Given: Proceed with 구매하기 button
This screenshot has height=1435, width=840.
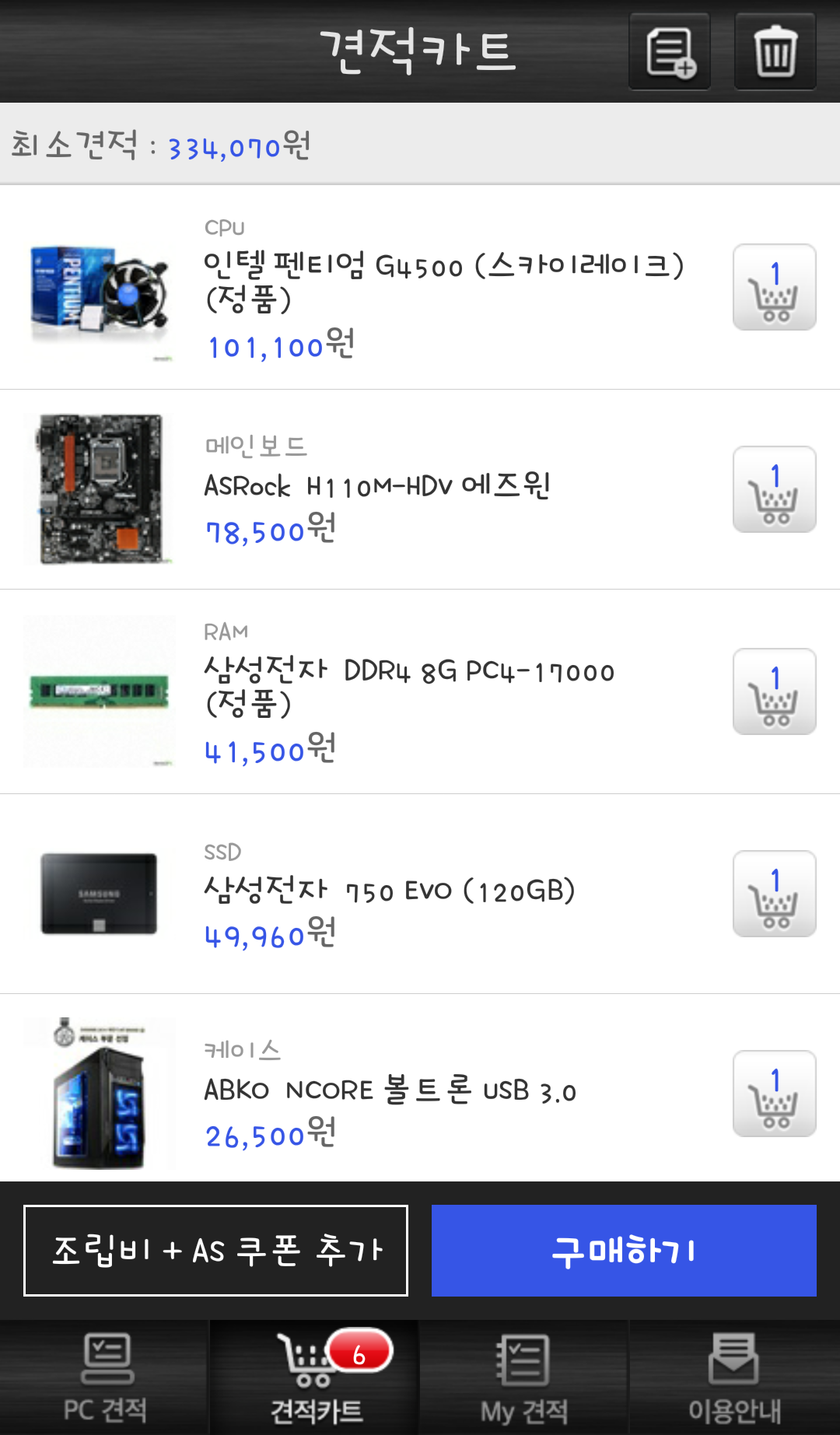Looking at the screenshot, I should tap(624, 1251).
